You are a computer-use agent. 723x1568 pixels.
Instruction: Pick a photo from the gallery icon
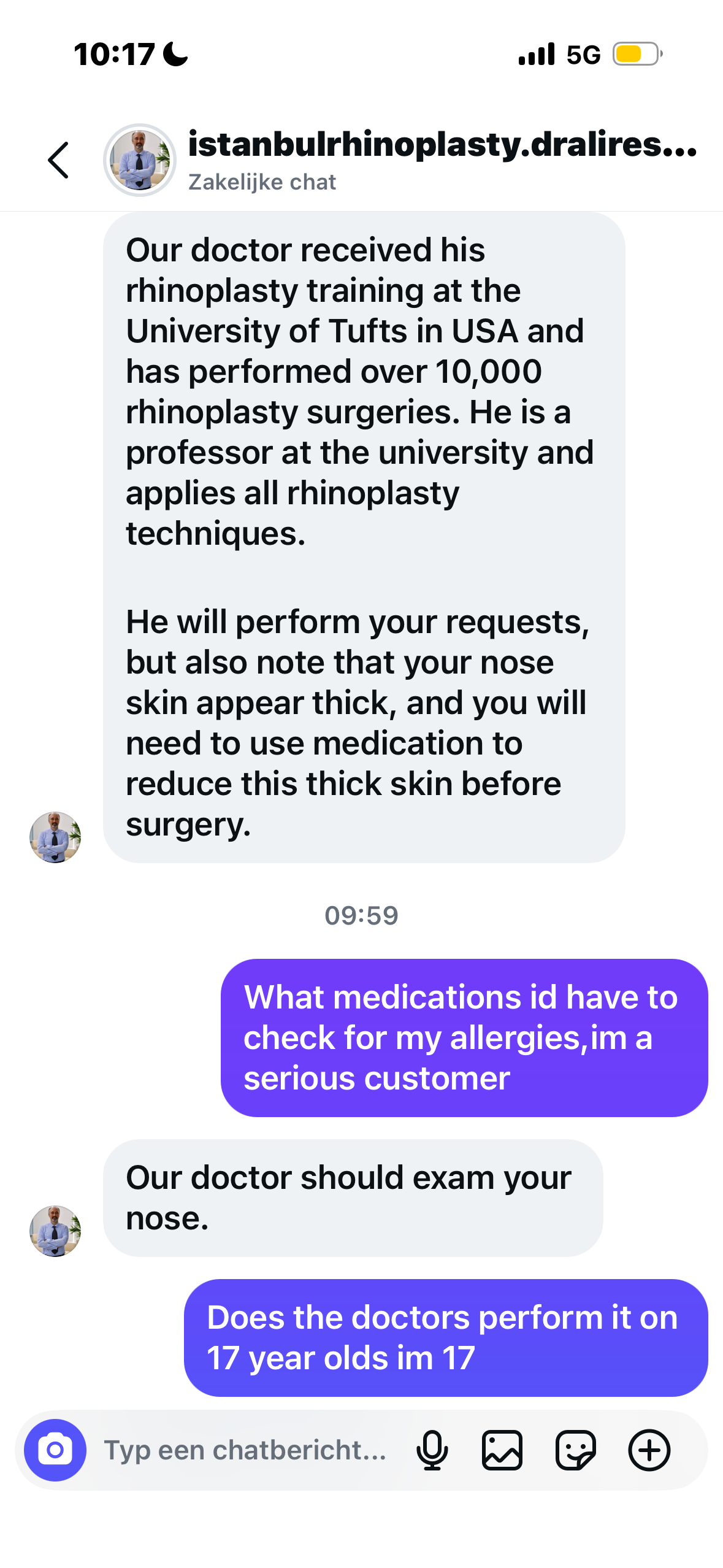[x=502, y=1450]
